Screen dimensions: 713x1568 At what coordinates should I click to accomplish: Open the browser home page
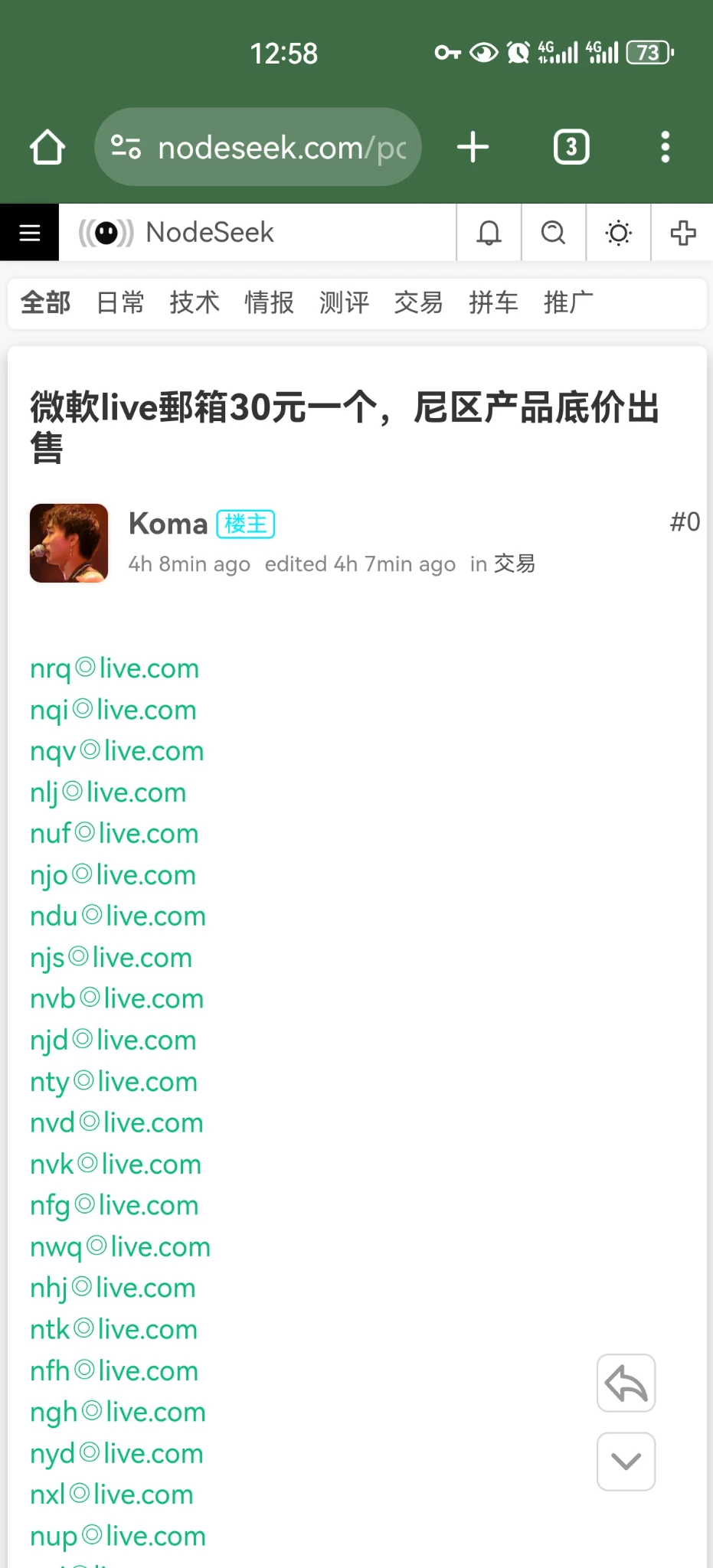coord(47,147)
